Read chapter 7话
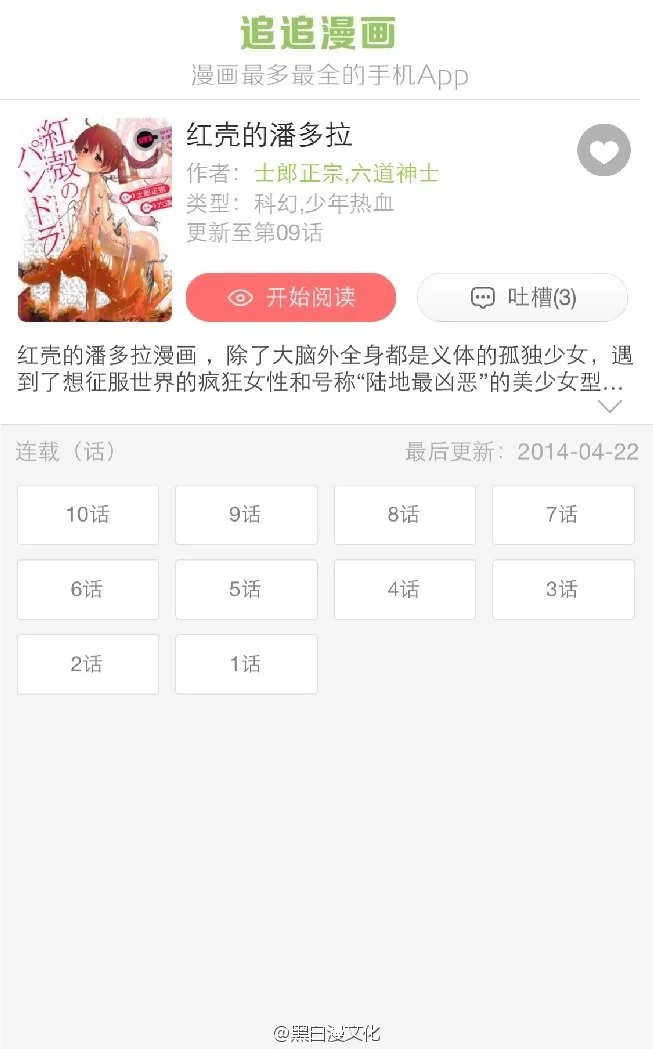This screenshot has width=653, height=1049. (563, 515)
